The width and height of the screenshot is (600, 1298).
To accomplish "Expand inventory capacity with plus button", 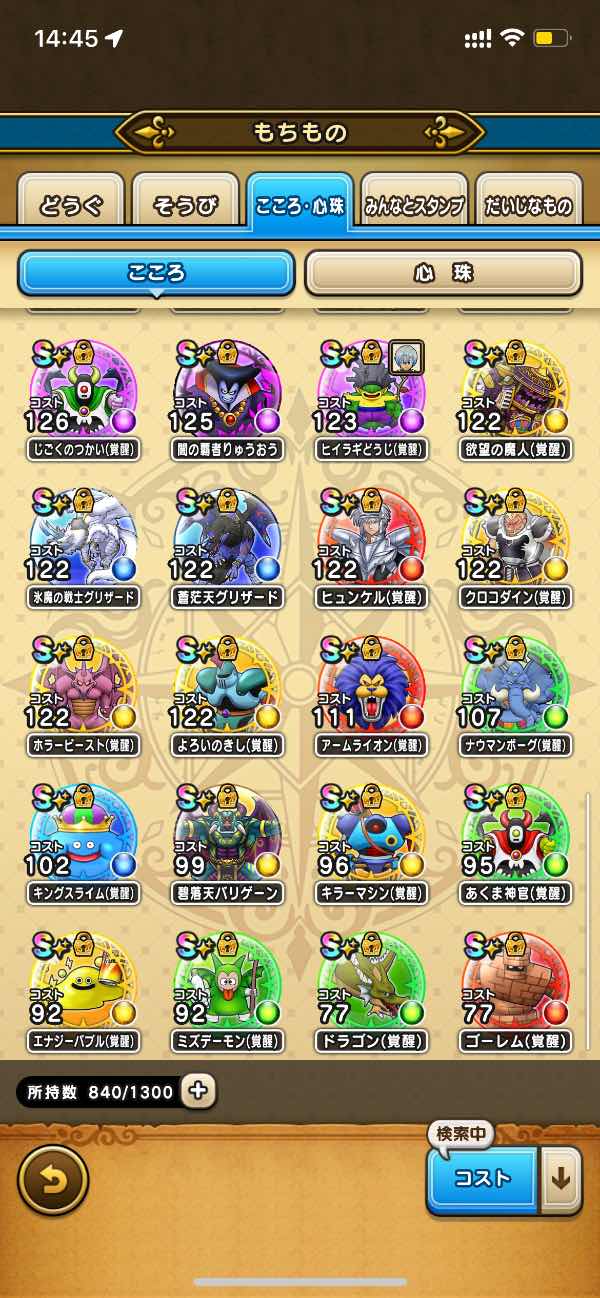I will [x=198, y=1090].
